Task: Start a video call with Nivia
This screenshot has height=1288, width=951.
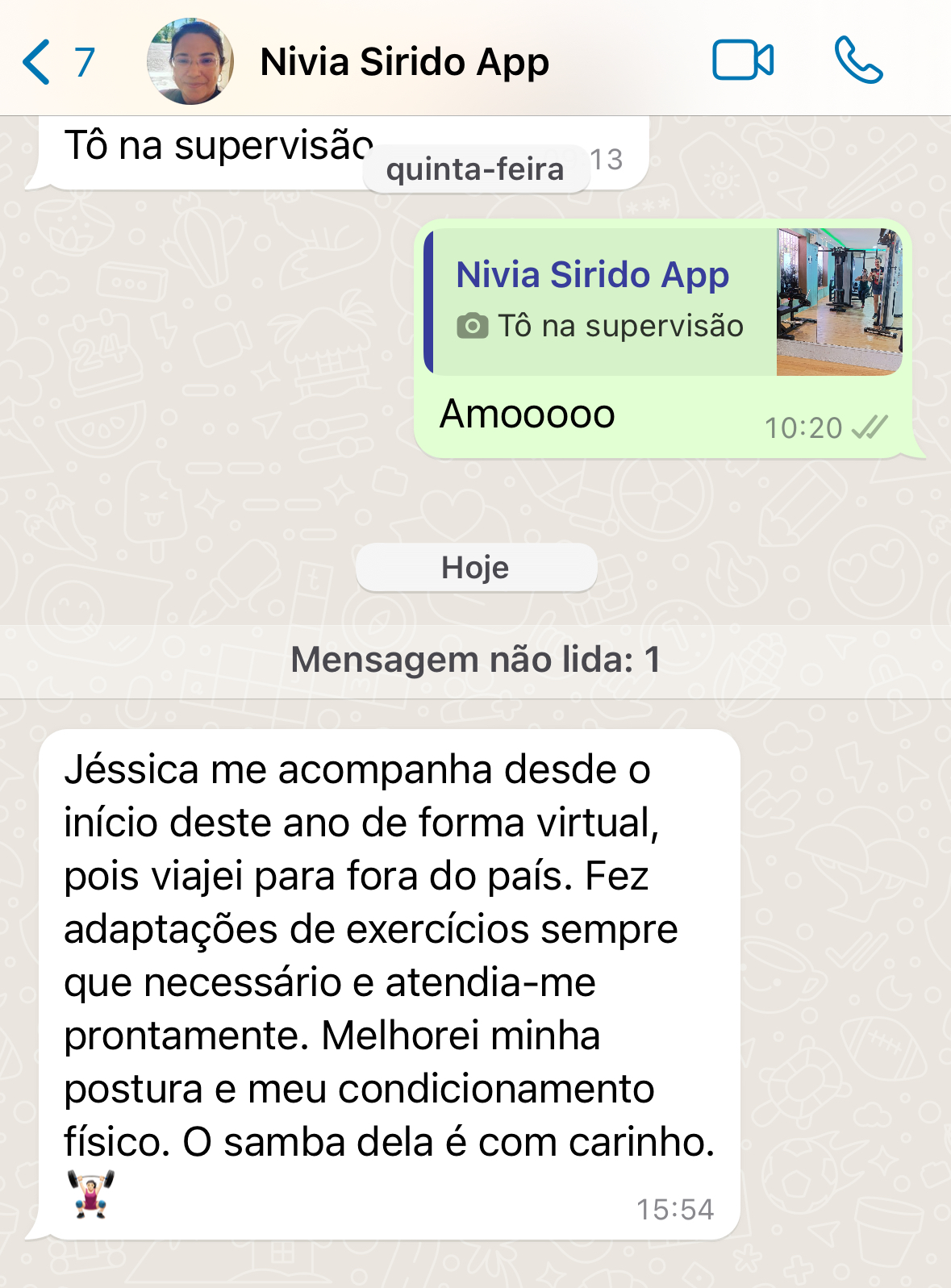Action: [743, 60]
